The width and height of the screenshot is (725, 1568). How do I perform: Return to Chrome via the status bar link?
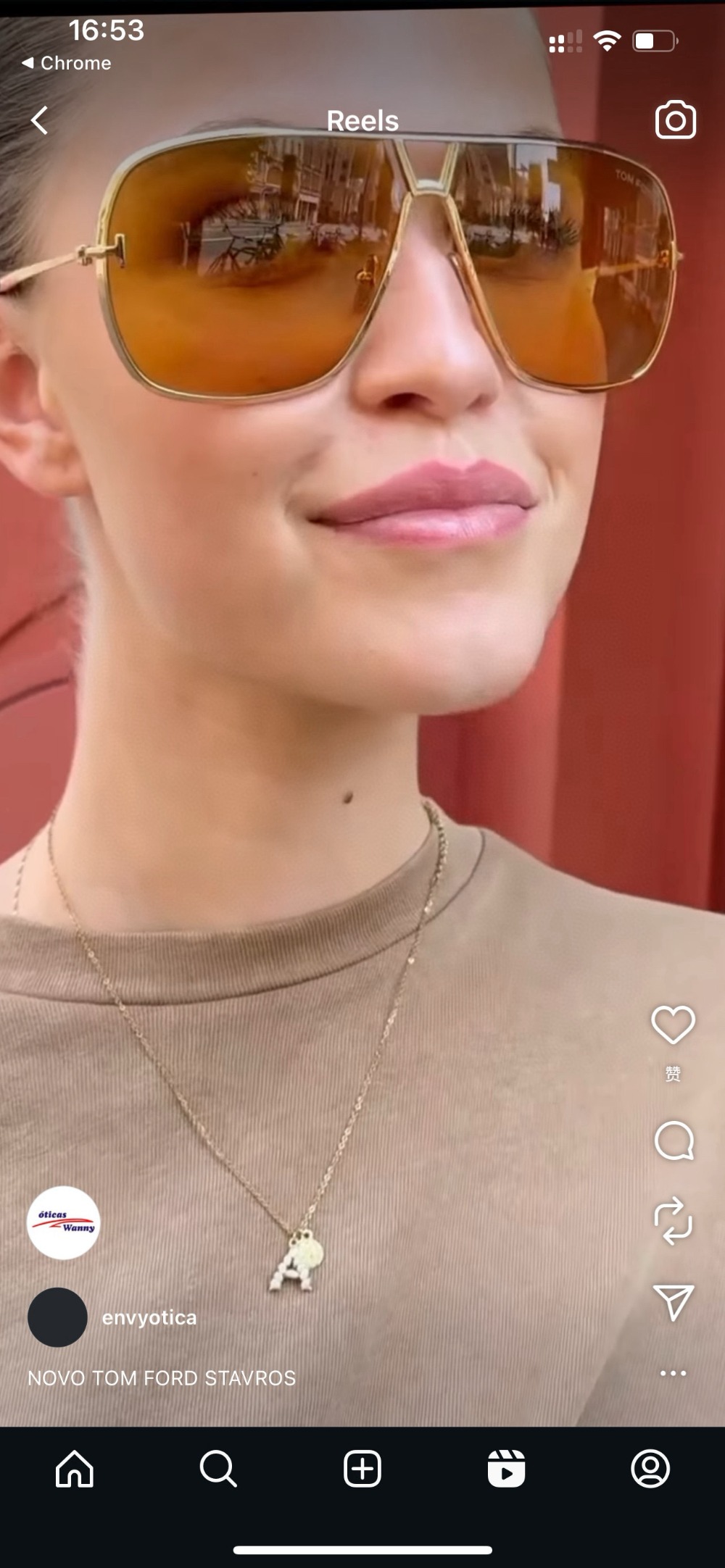[67, 63]
